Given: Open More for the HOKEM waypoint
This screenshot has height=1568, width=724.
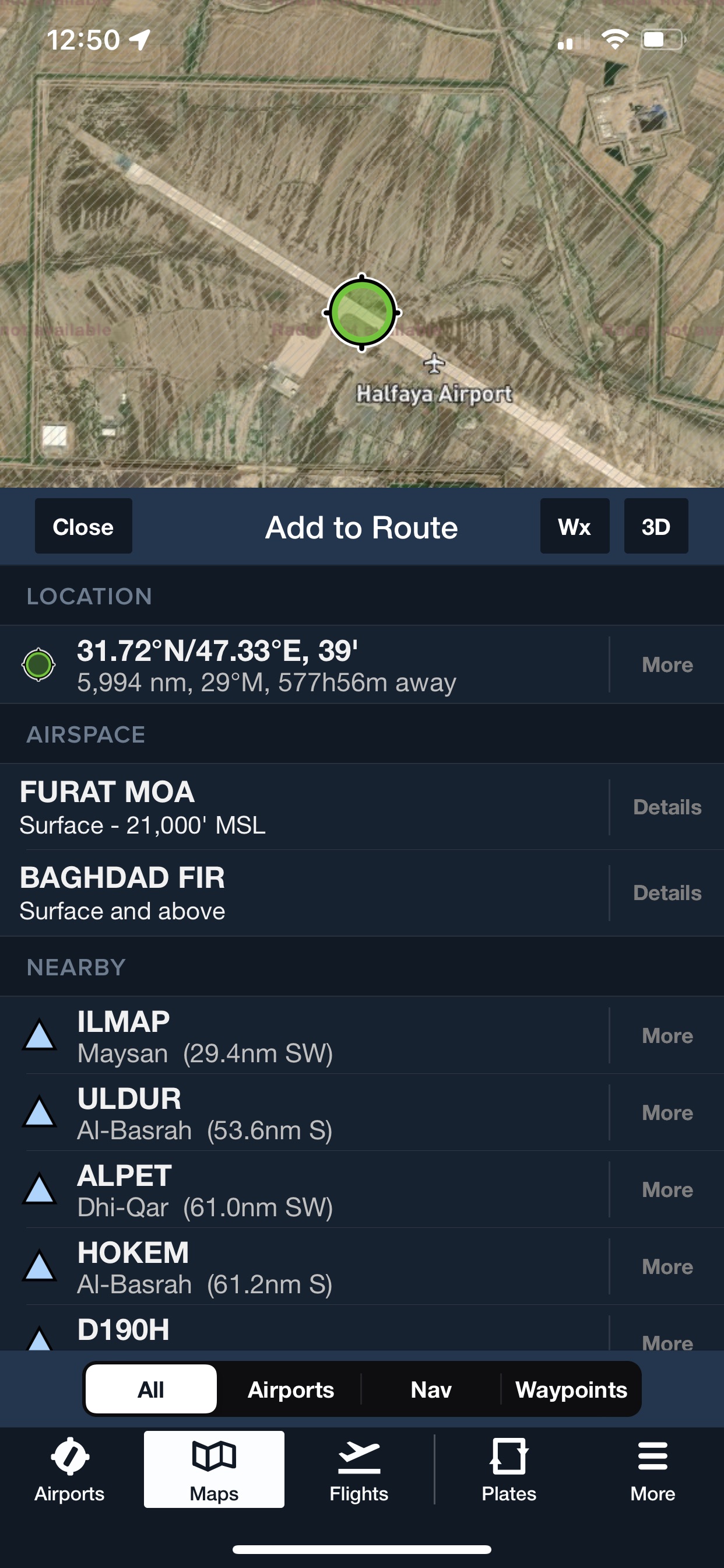Looking at the screenshot, I should [667, 1266].
